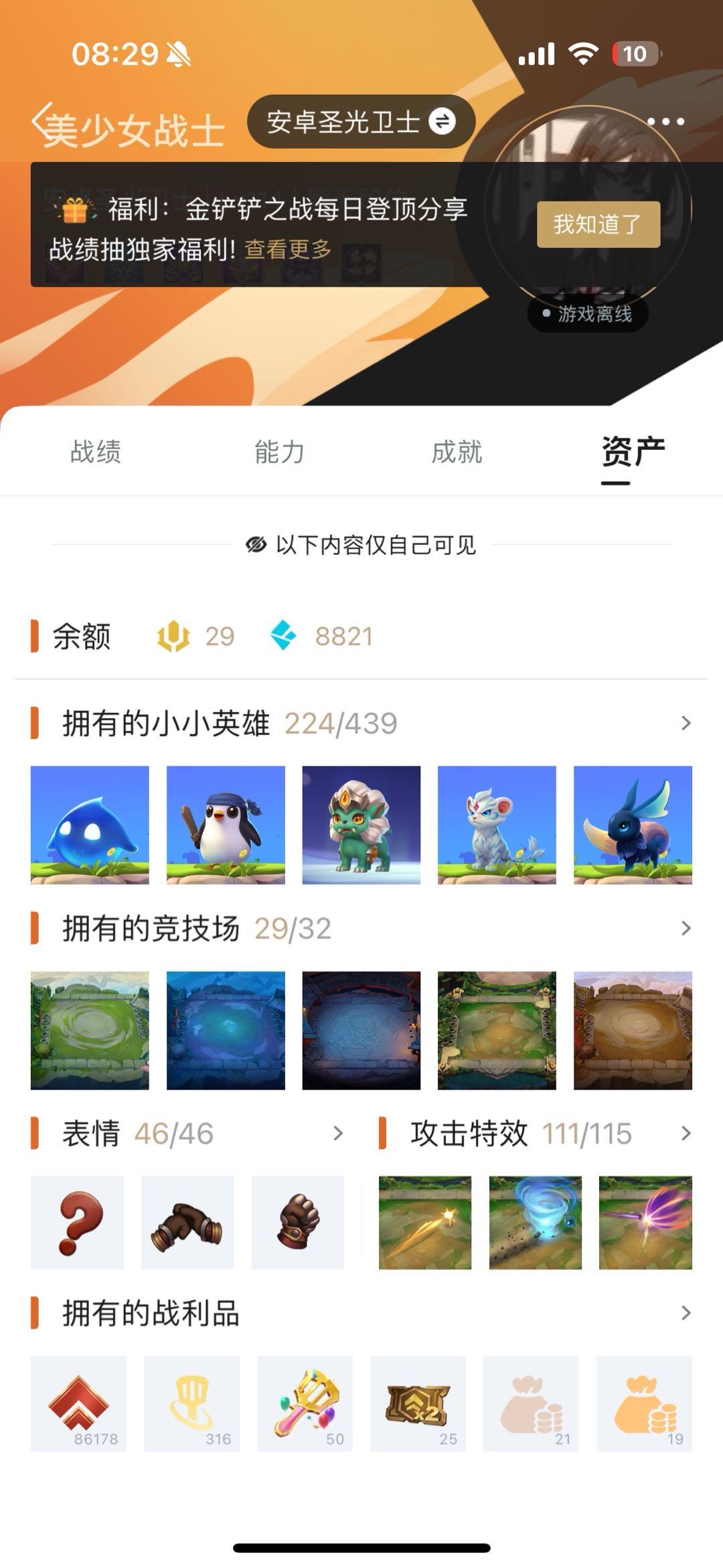Open the 查看更多 link in the banner
Viewport: 723px width, 1568px height.
(288, 250)
